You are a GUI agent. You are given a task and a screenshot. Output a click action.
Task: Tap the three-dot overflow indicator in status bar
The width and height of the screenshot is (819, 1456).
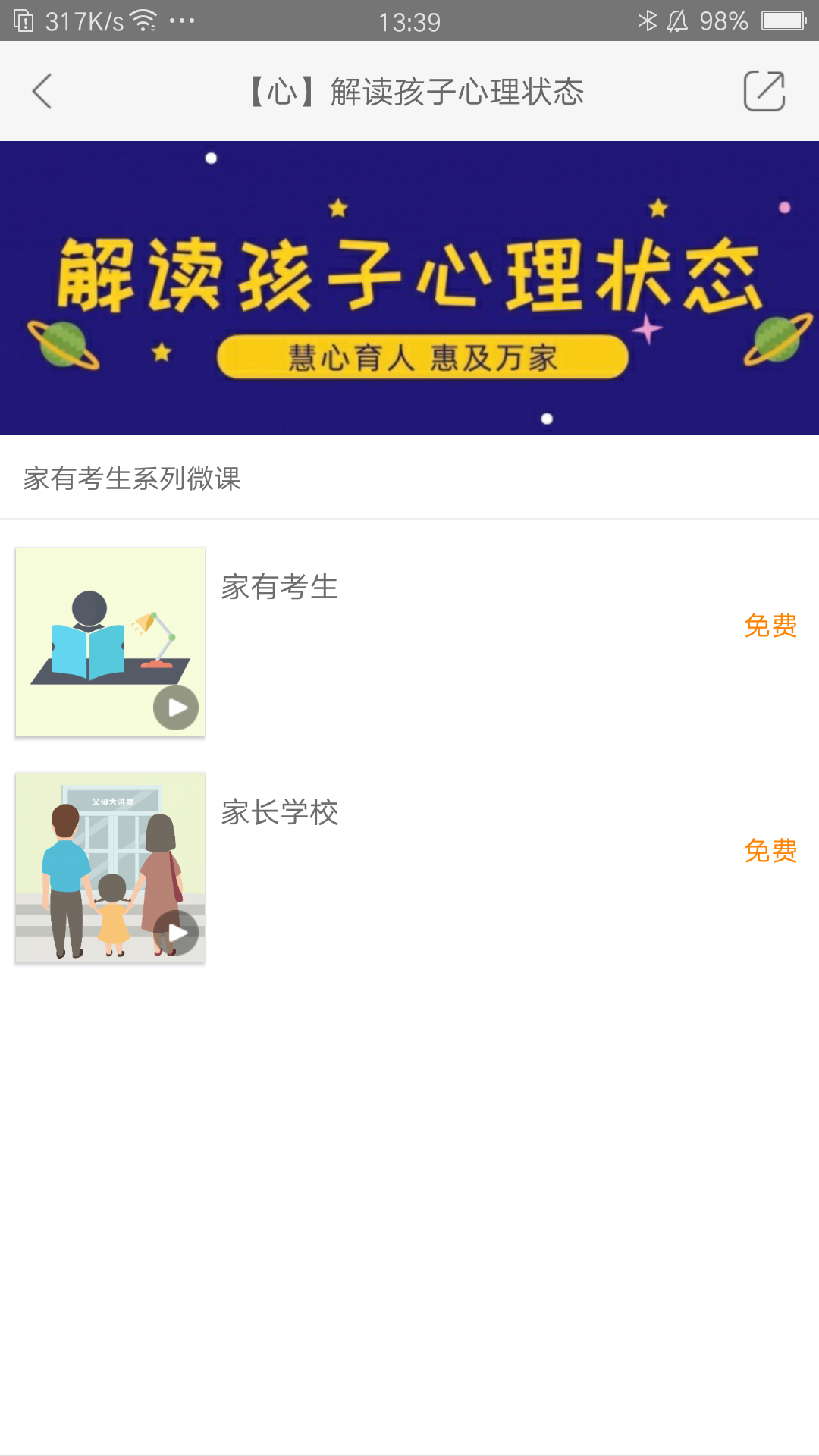point(180,20)
